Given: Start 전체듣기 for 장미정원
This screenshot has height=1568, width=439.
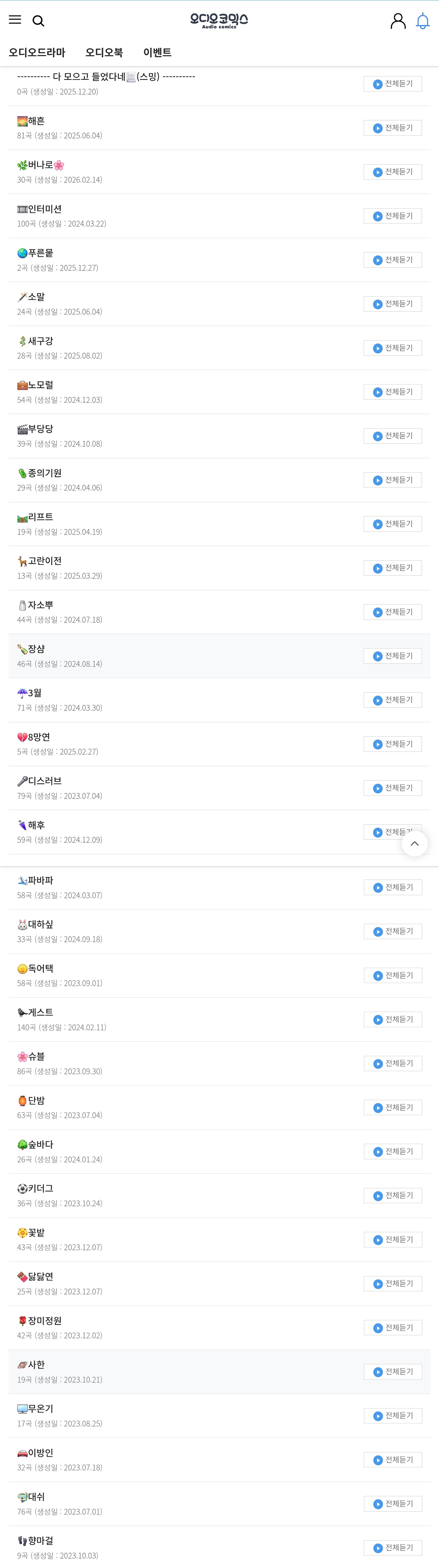Looking at the screenshot, I should click(392, 1328).
